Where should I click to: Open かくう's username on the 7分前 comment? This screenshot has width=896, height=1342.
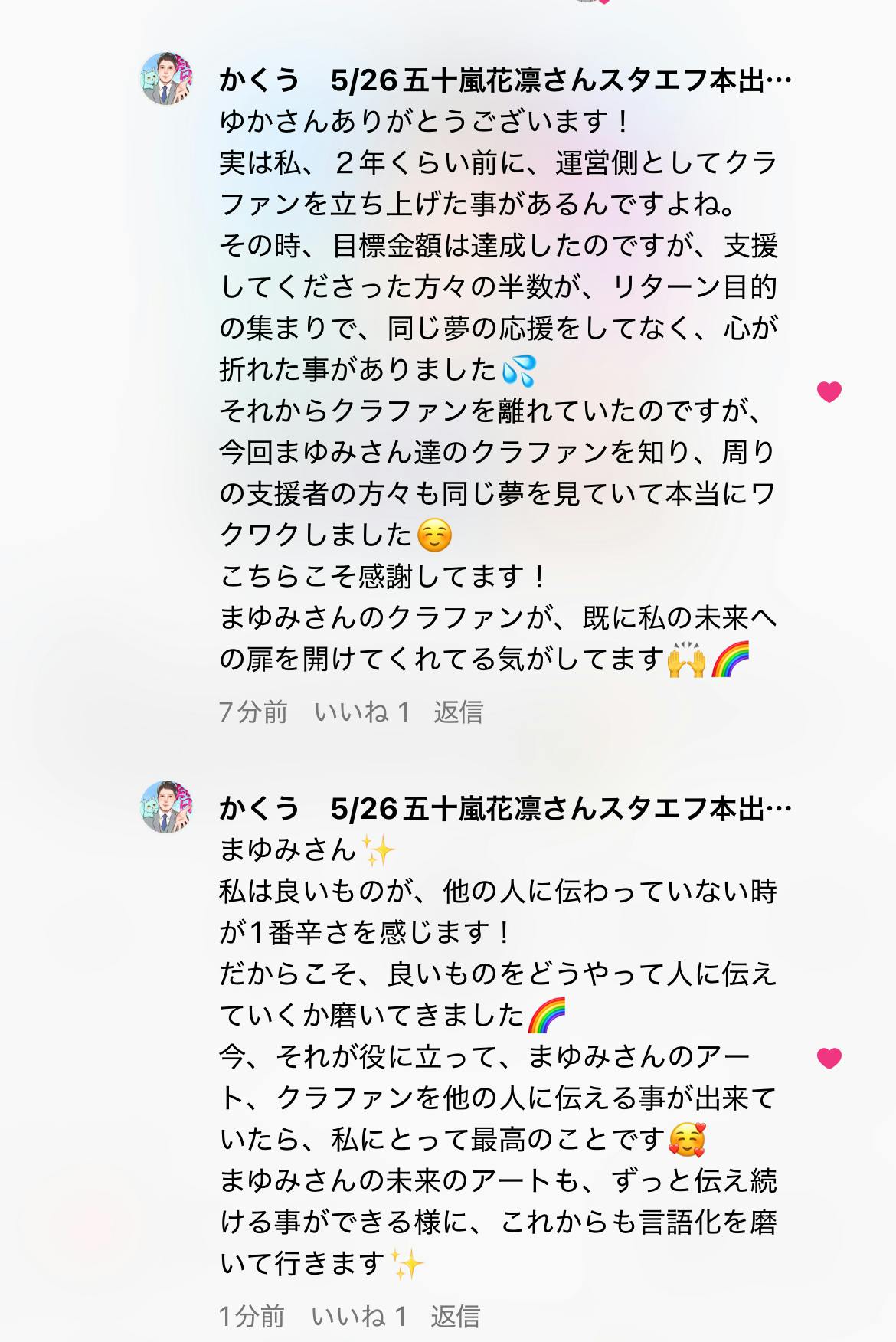504,80
